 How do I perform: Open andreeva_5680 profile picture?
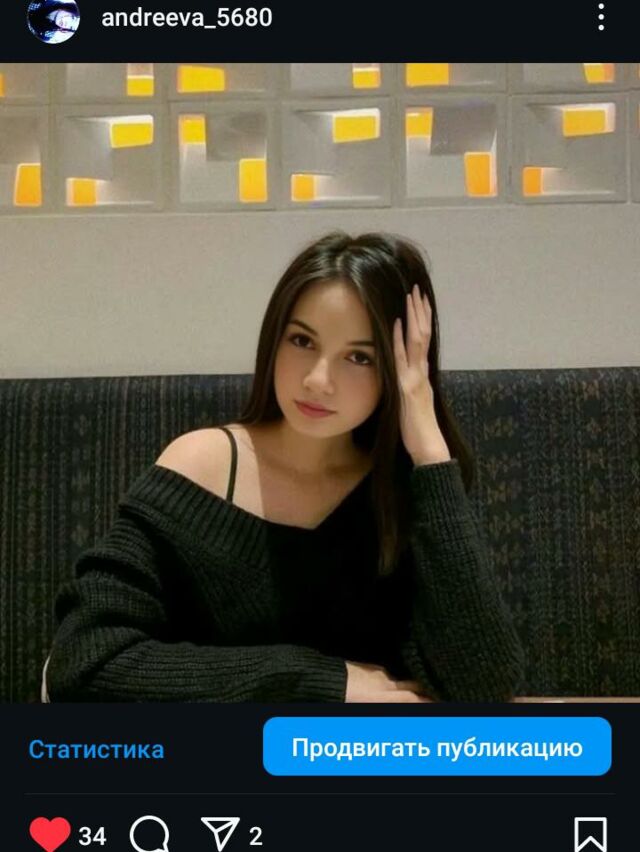pyautogui.click(x=52, y=18)
